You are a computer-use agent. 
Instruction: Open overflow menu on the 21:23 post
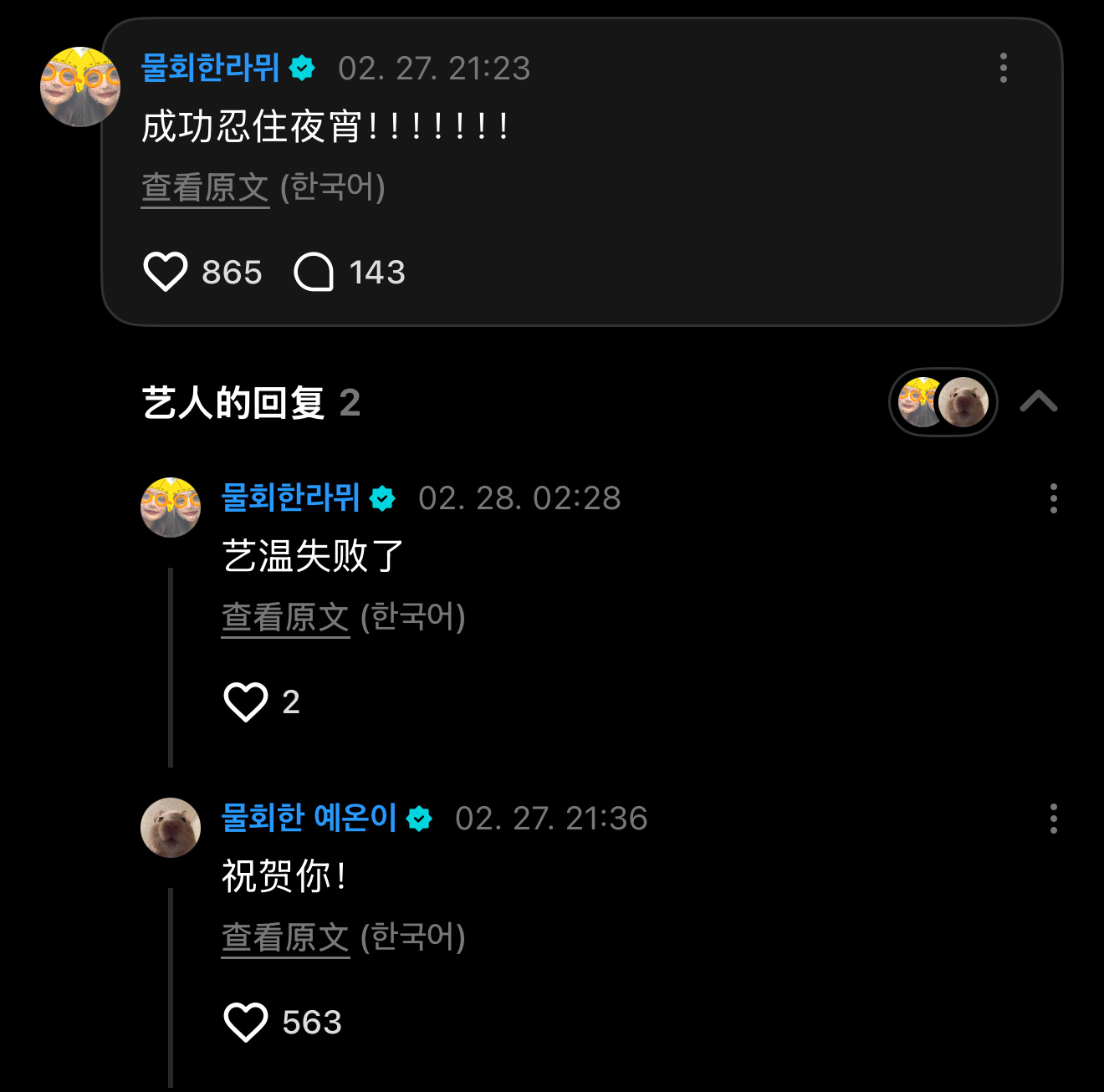1003,68
